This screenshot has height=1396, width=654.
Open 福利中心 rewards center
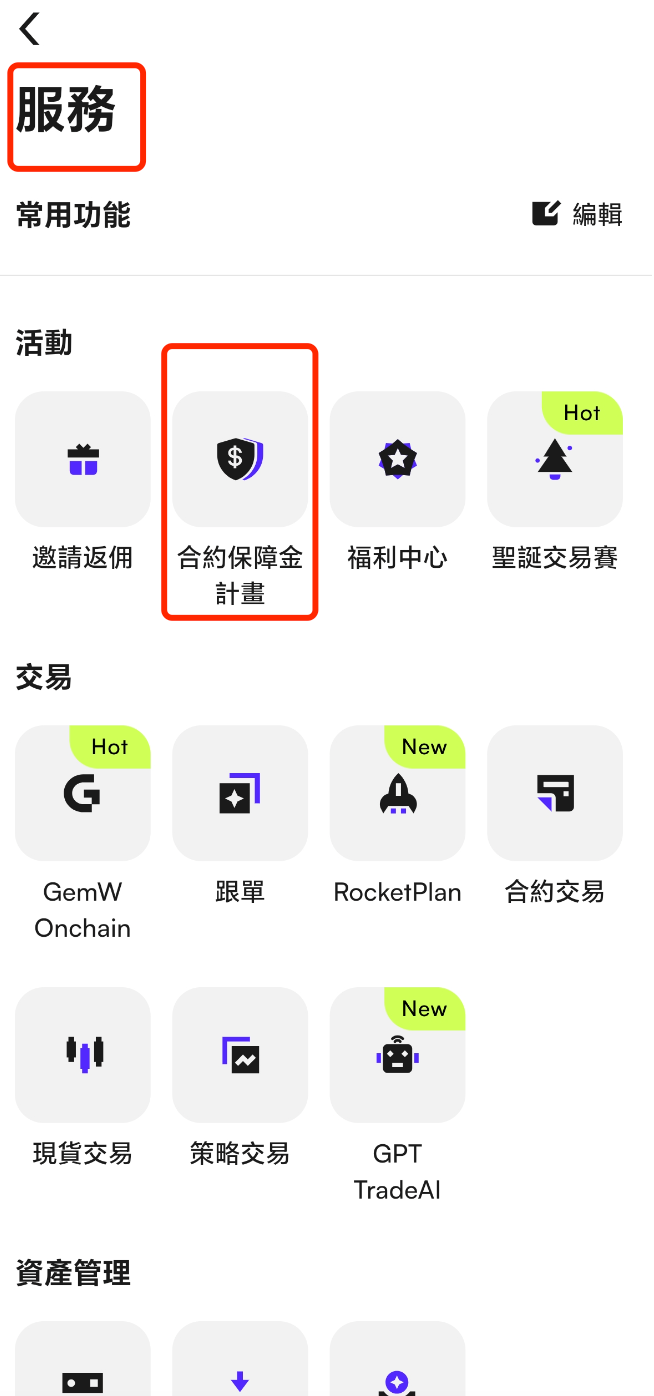tap(397, 459)
